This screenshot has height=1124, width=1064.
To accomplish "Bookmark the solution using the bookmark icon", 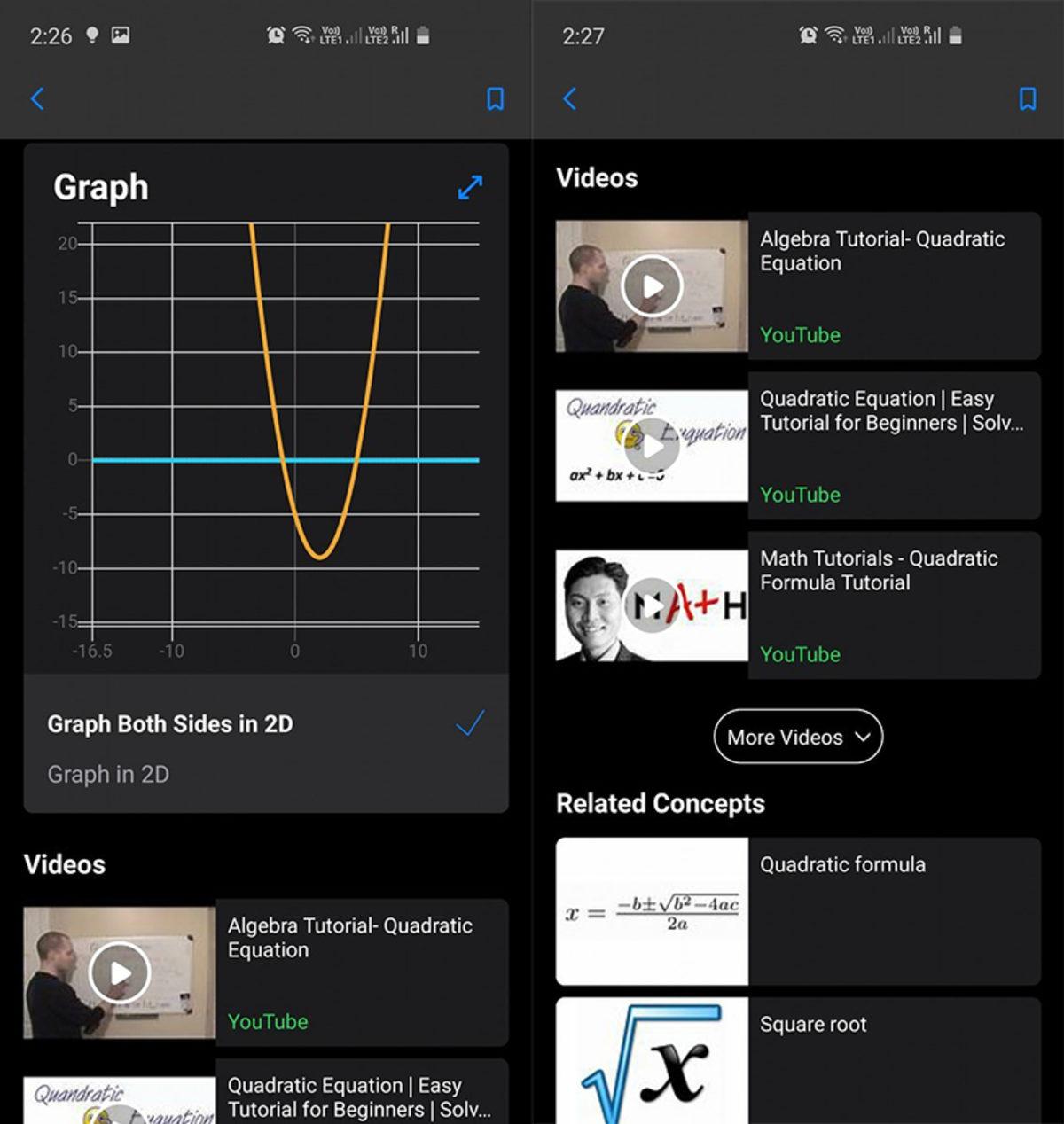I will click(x=494, y=99).
